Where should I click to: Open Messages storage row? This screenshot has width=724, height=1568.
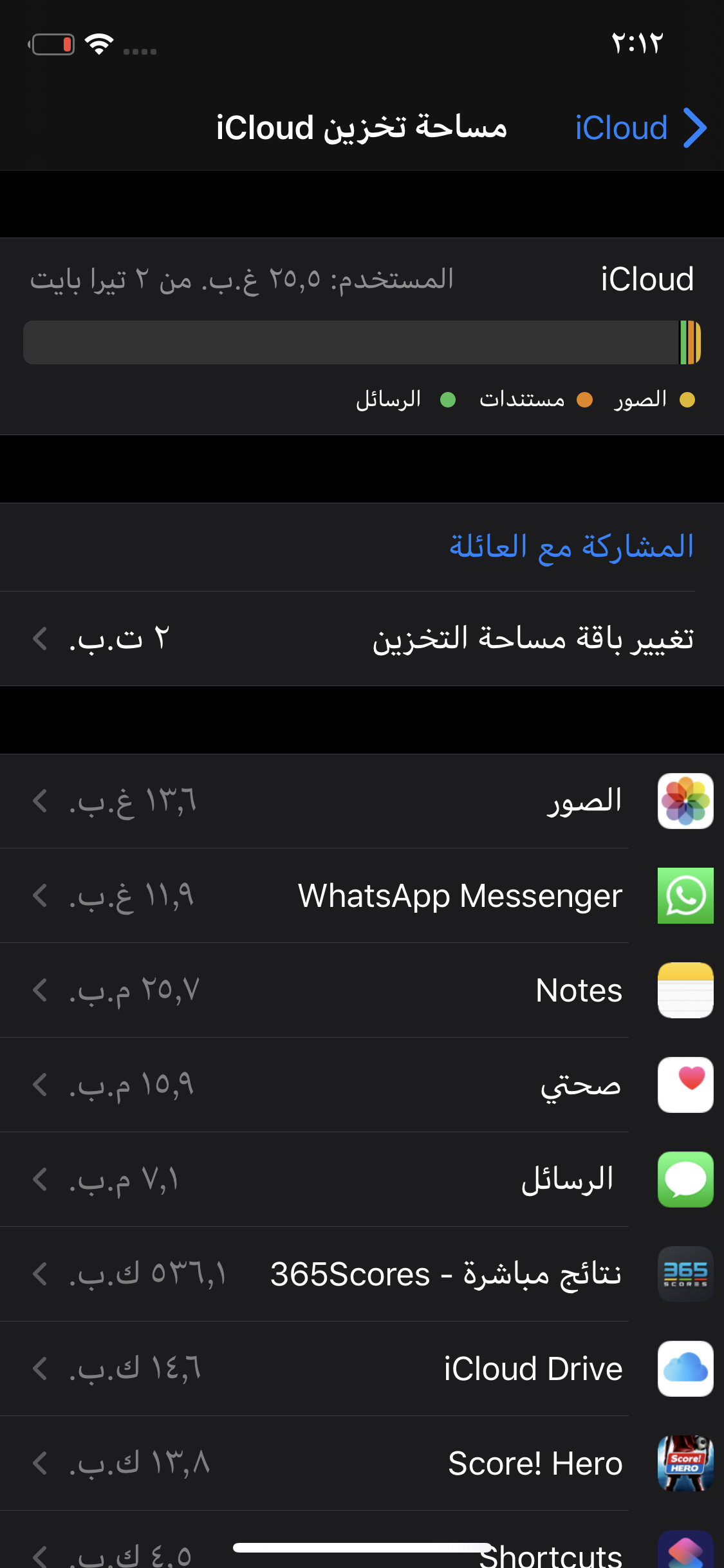pyautogui.click(x=362, y=1180)
